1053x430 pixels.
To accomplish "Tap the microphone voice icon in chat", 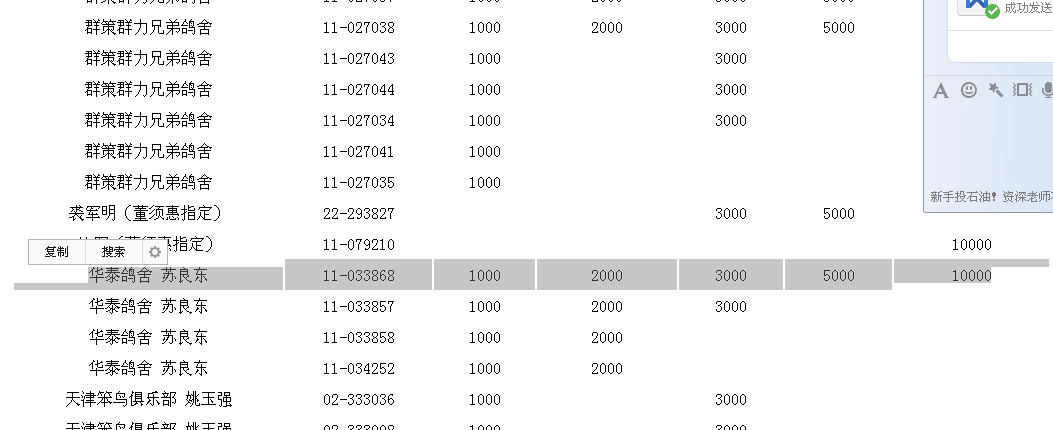I will pyautogui.click(x=1046, y=90).
